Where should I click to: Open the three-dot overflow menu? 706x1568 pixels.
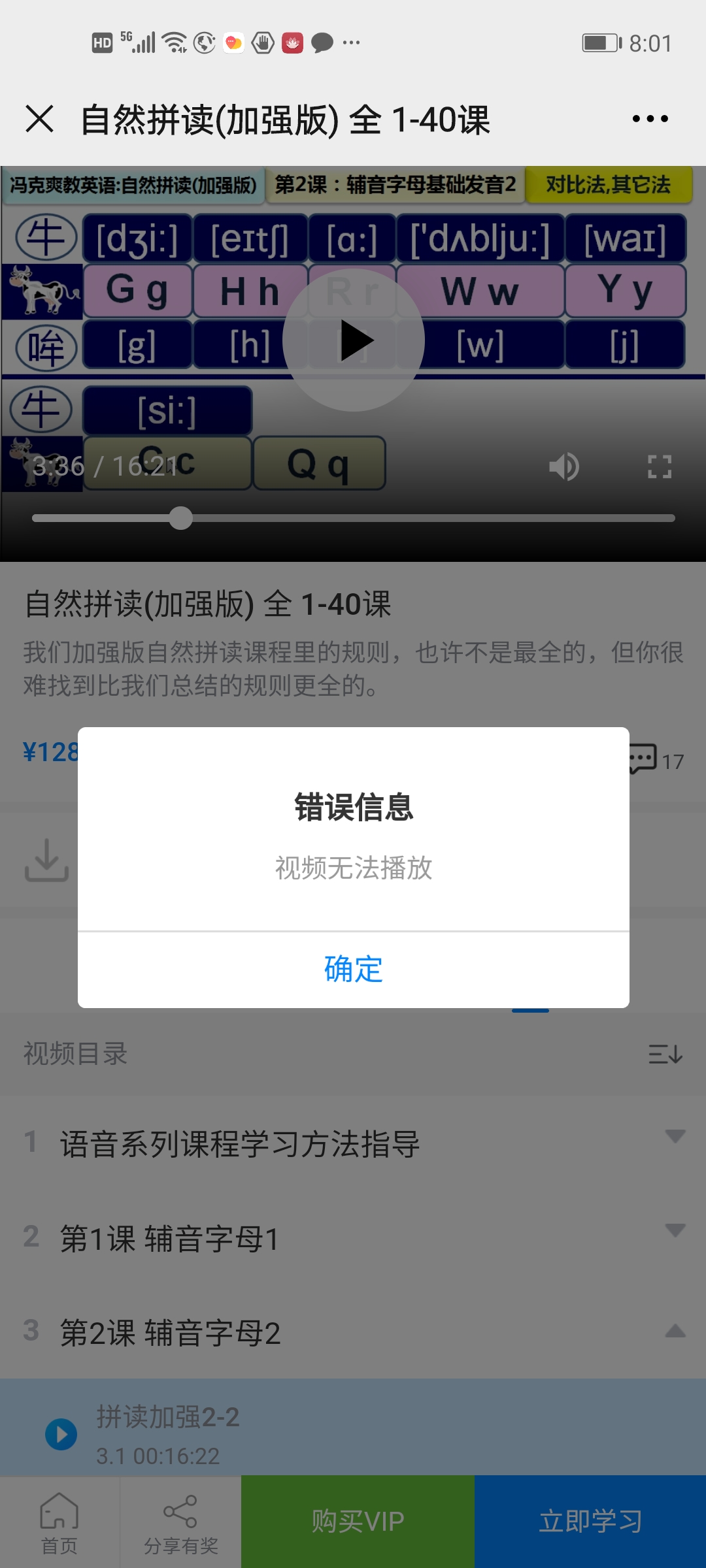point(650,119)
